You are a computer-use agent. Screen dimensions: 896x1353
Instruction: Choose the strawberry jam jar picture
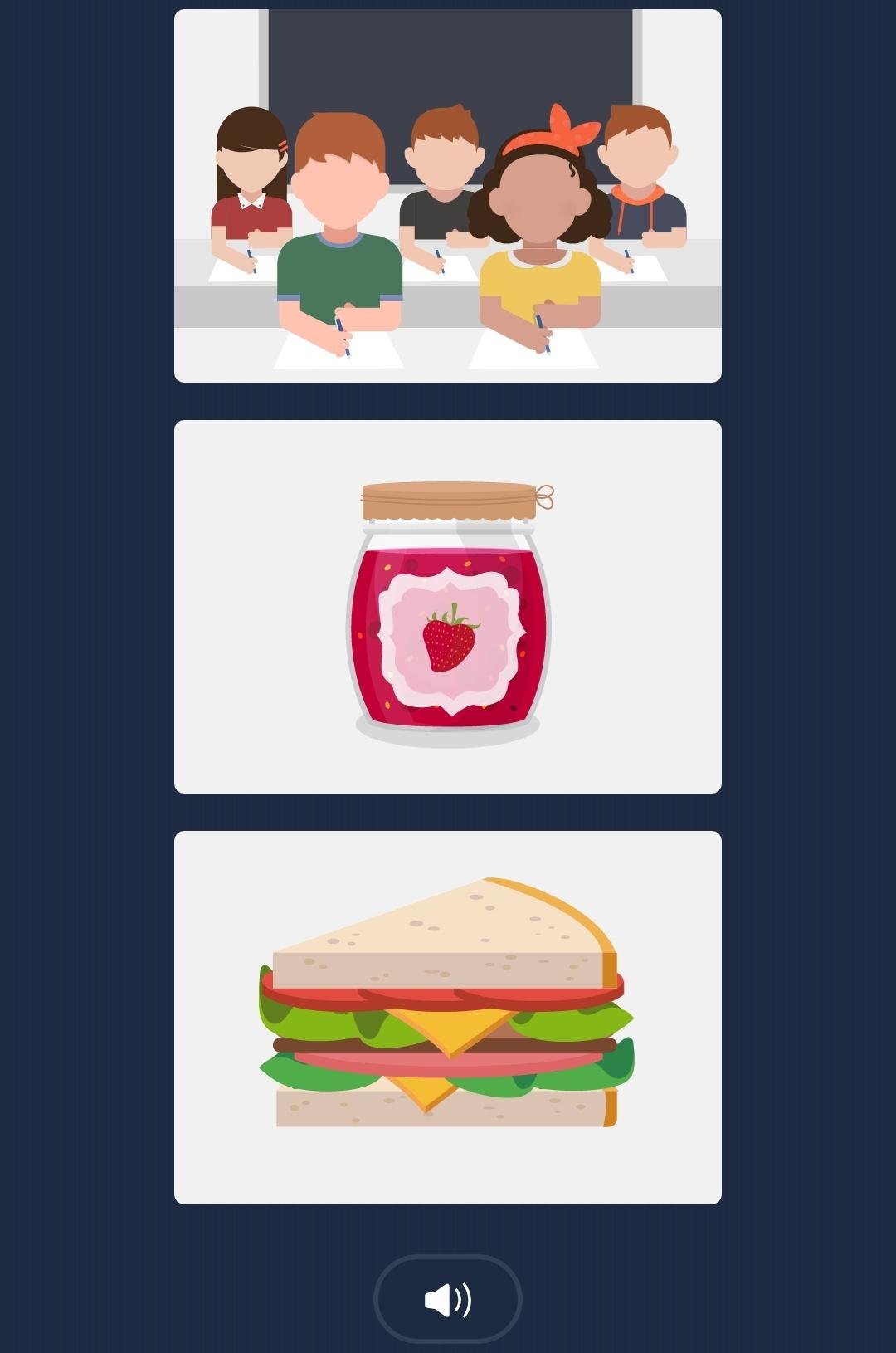pos(448,607)
